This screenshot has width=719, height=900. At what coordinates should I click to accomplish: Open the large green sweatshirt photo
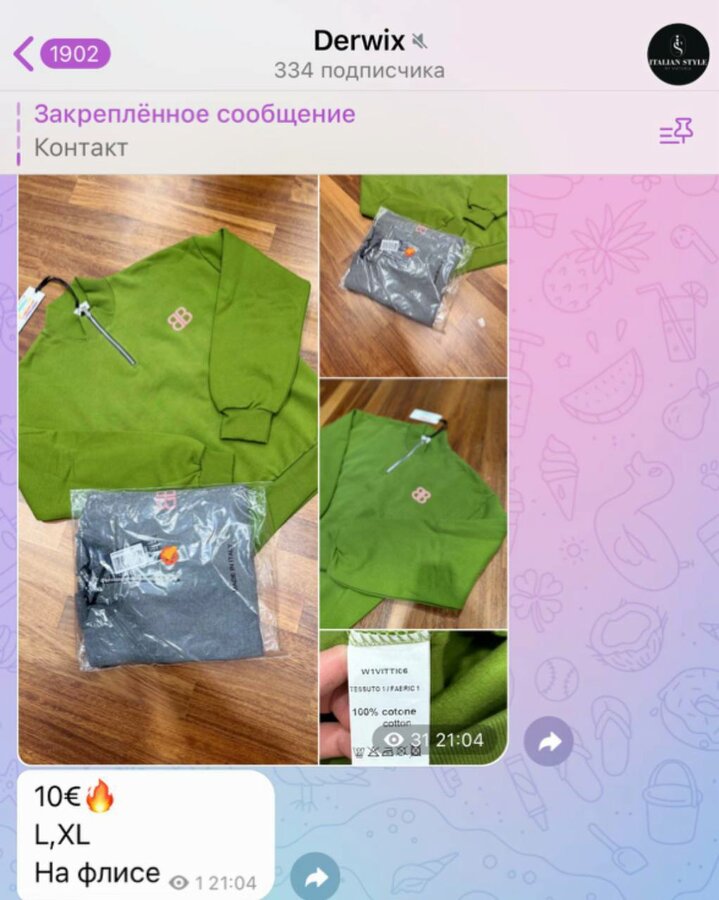coord(168,470)
